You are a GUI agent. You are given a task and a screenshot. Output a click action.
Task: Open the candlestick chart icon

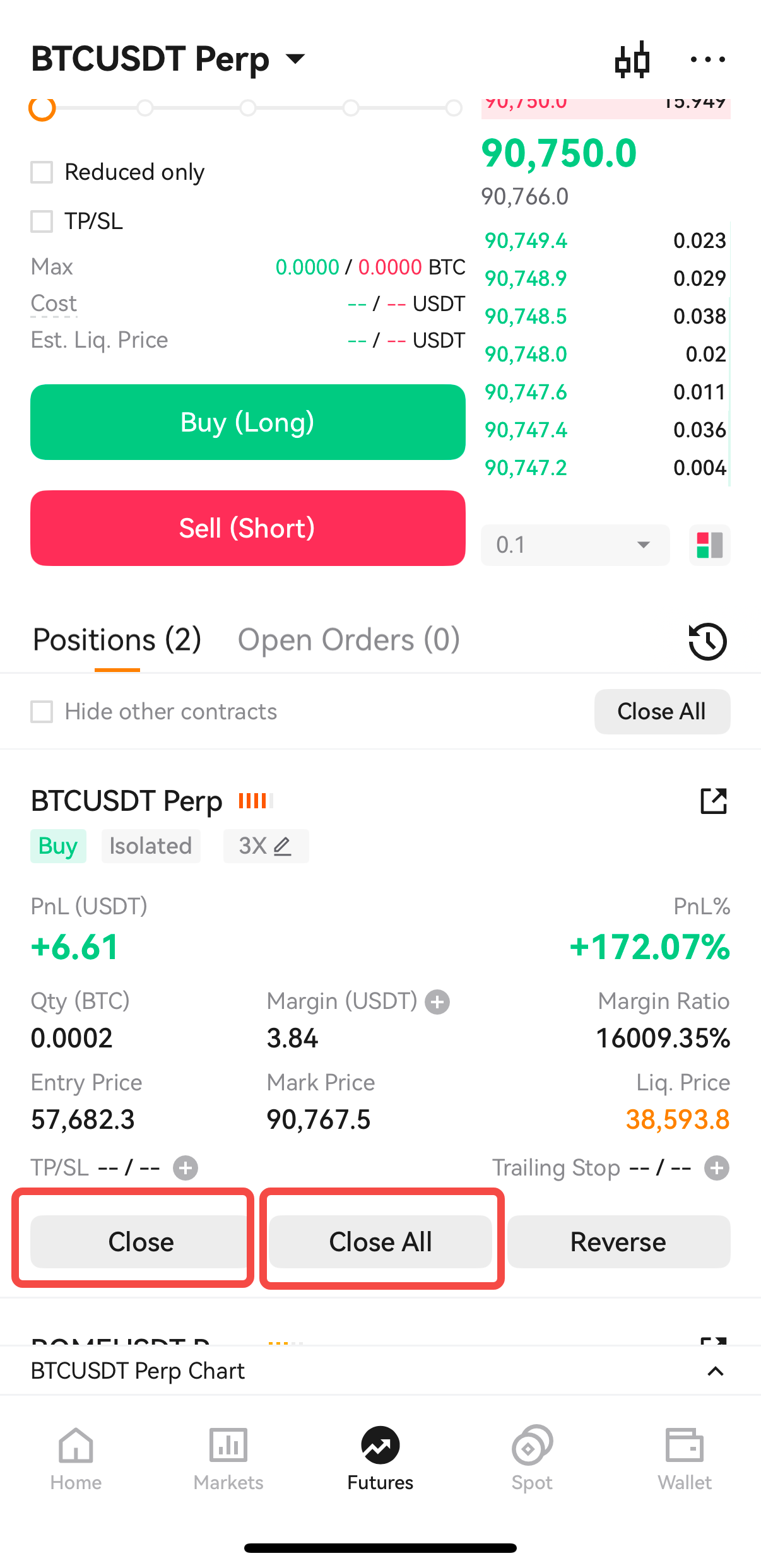(632, 60)
